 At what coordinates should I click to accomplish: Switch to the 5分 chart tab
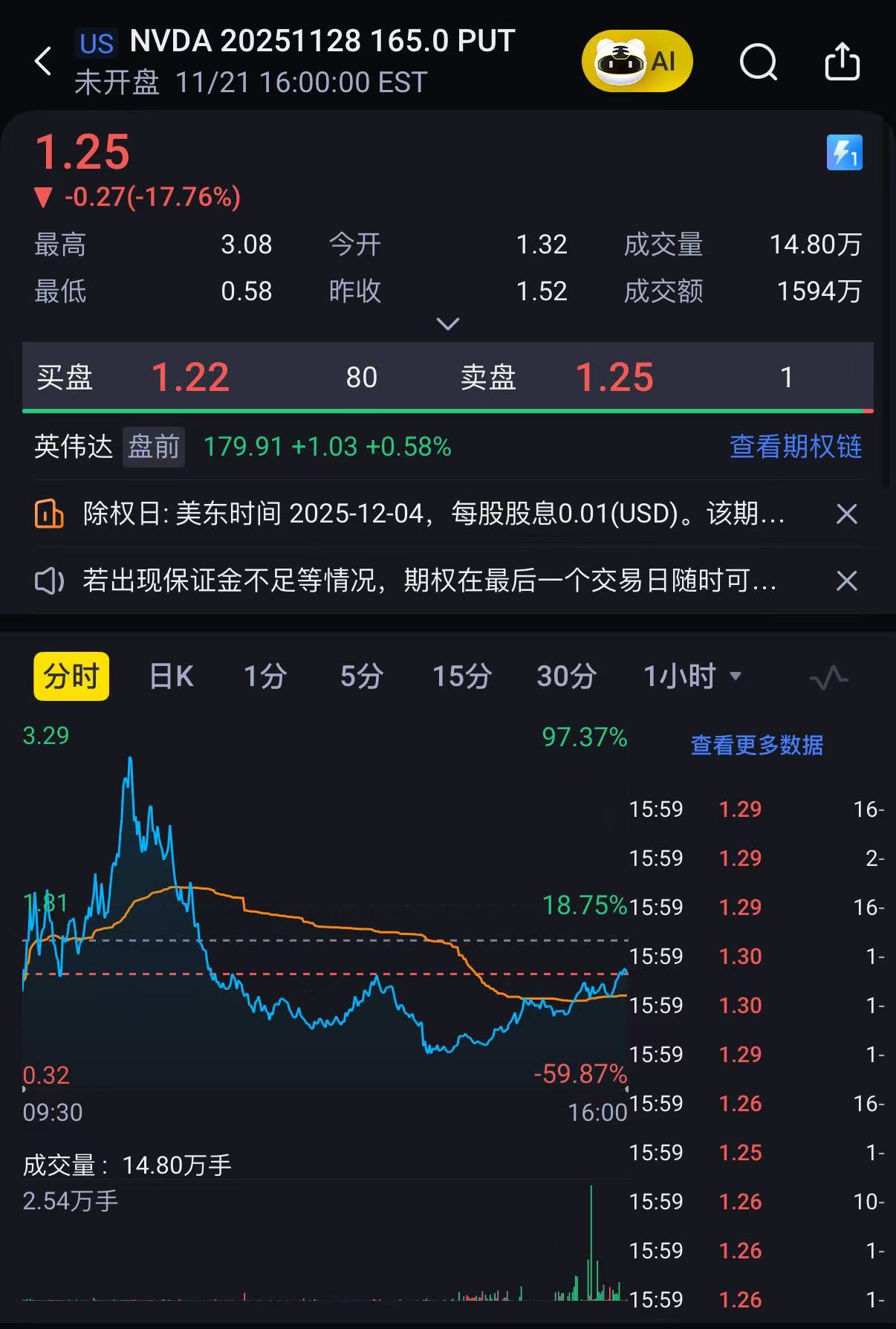(x=362, y=676)
